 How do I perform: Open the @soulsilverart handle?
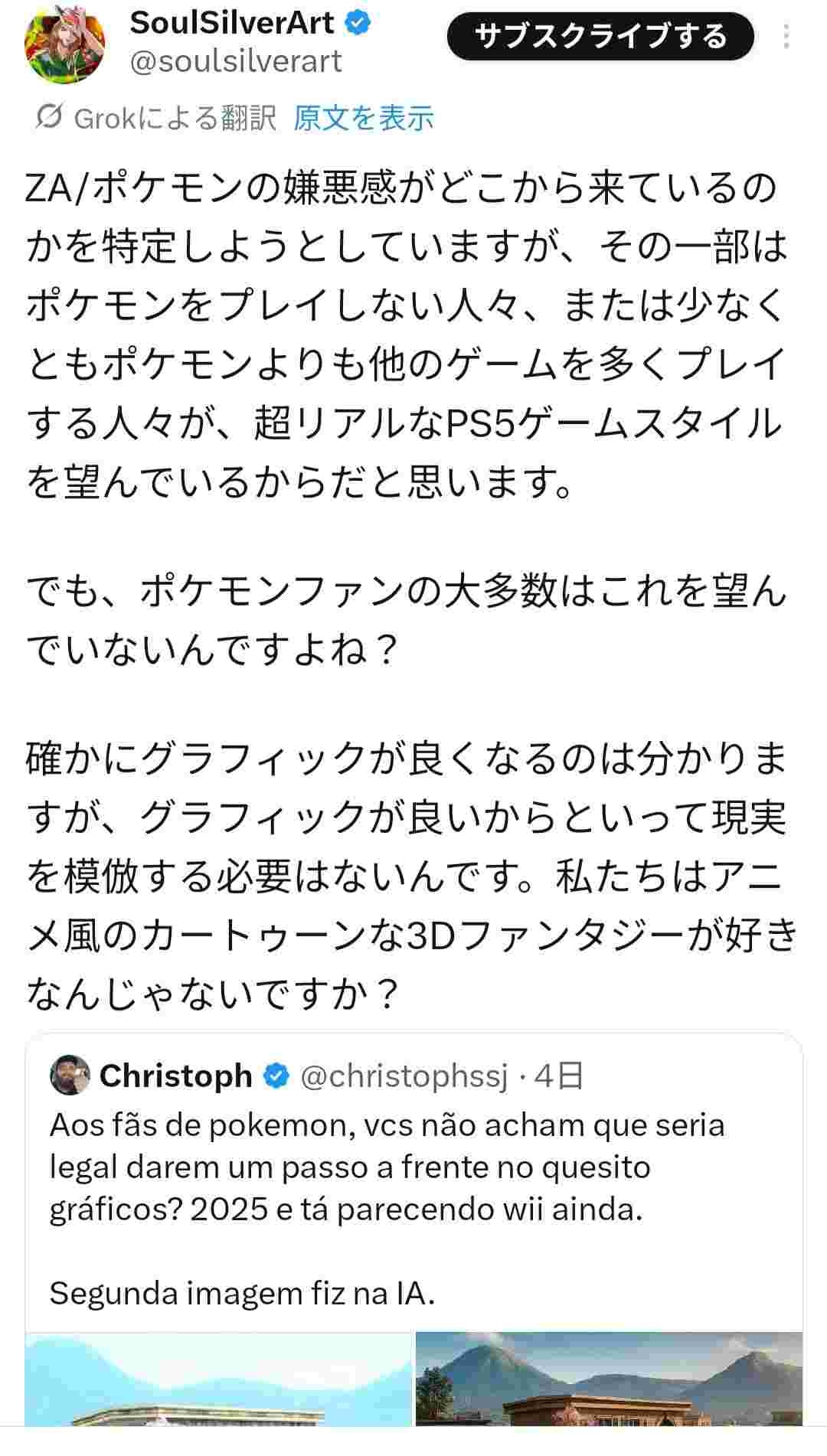click(x=236, y=61)
